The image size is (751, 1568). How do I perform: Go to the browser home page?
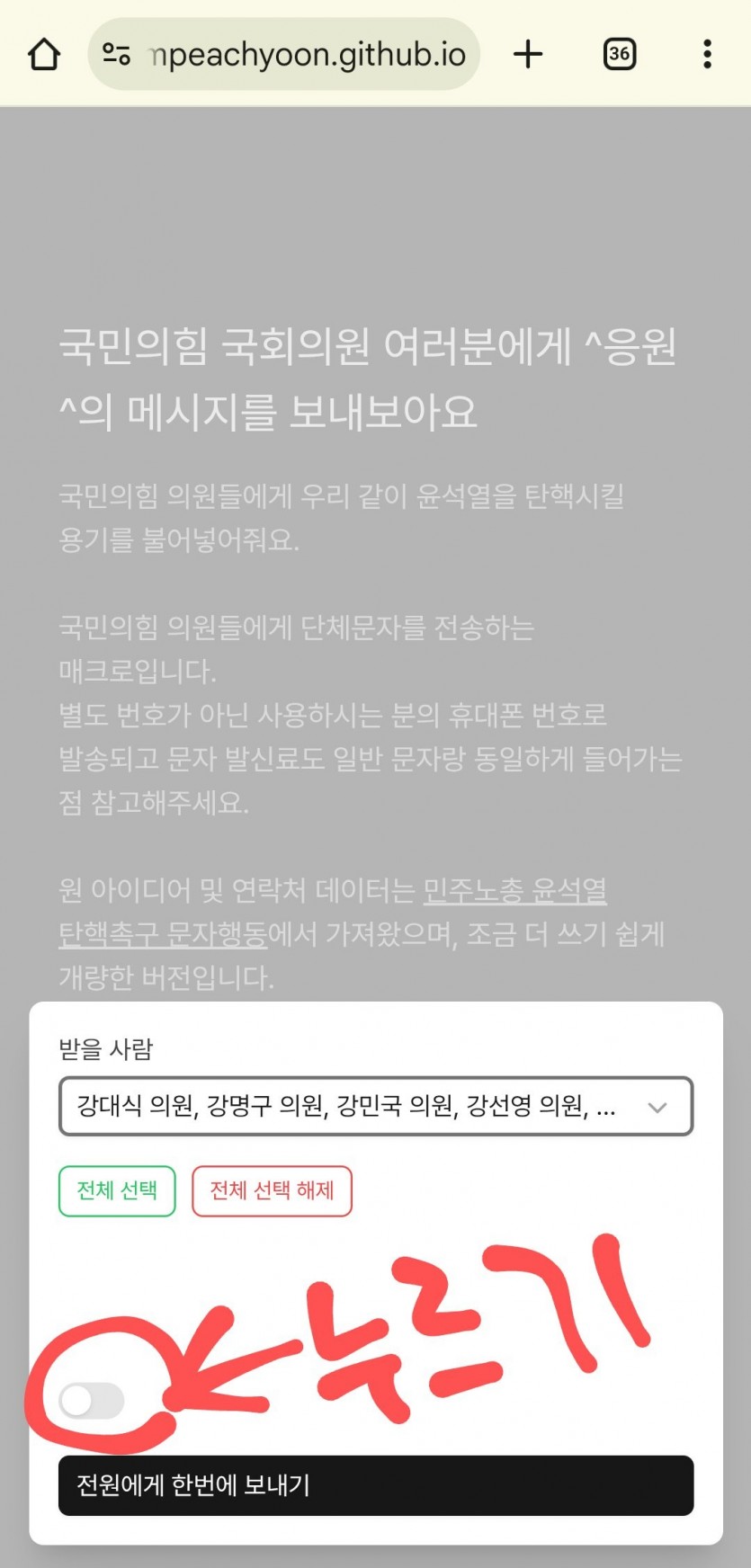(x=43, y=54)
